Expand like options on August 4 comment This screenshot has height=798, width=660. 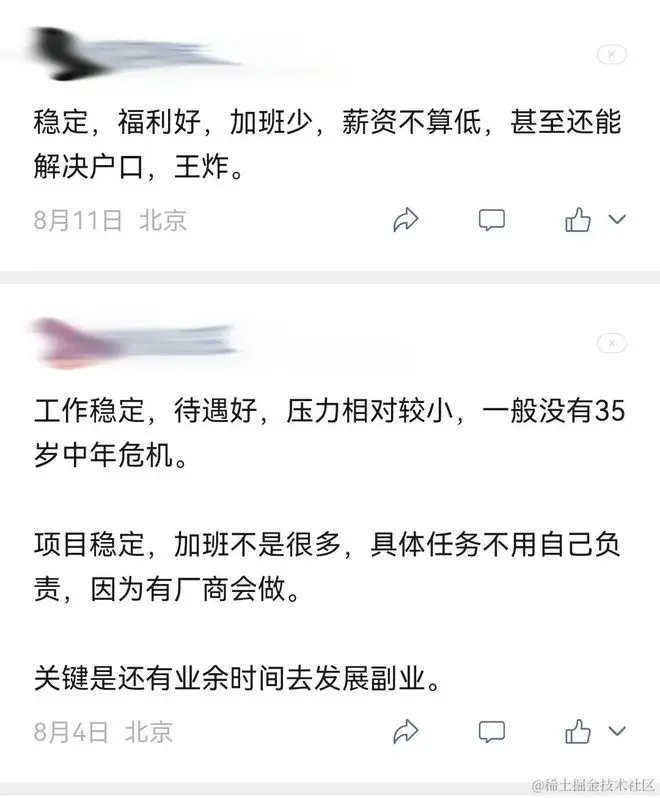[x=617, y=730]
